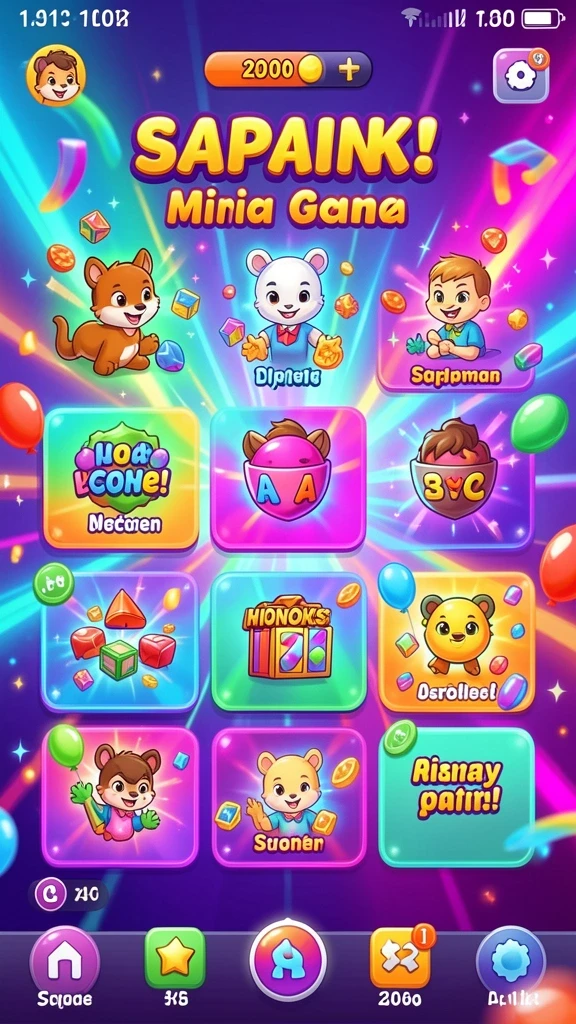The height and width of the screenshot is (1024, 576).
Task: Open the squirrel with balloon game tile
Action: [120, 797]
